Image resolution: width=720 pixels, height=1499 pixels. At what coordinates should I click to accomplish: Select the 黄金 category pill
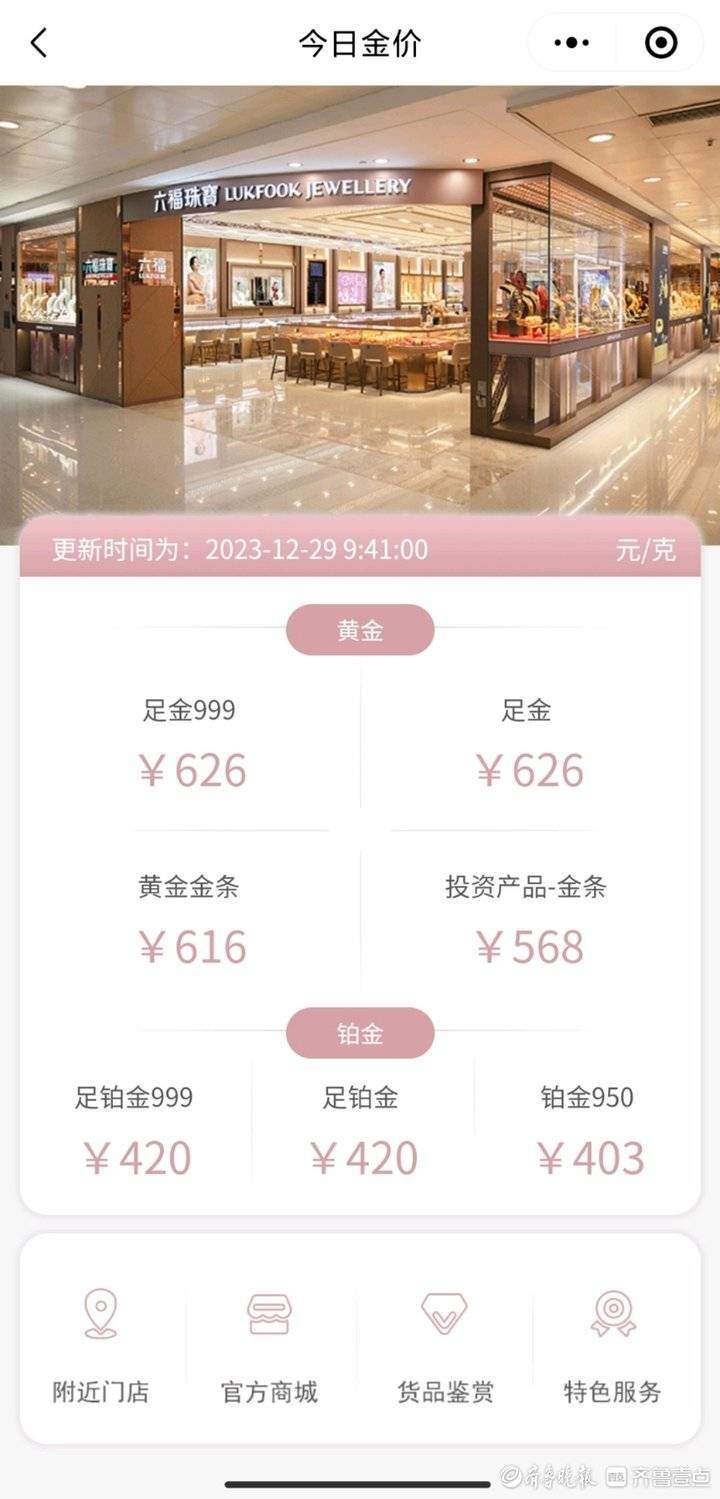point(360,629)
